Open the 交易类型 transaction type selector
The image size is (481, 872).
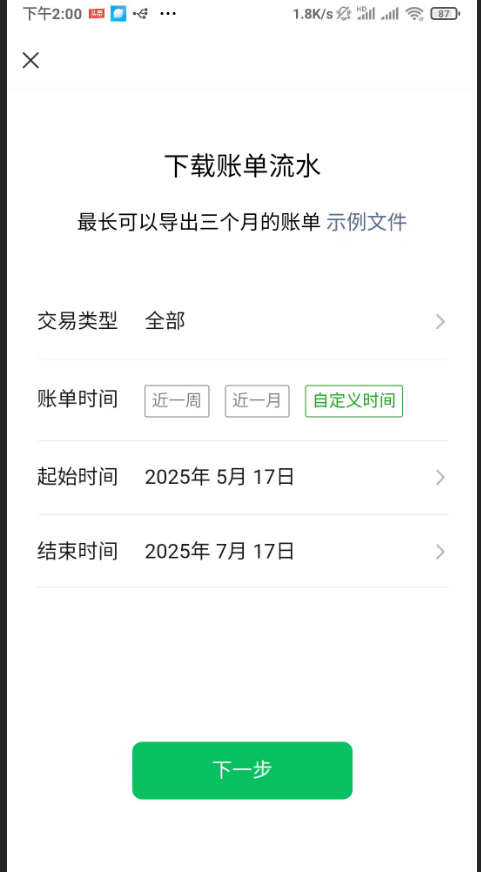tap(242, 321)
